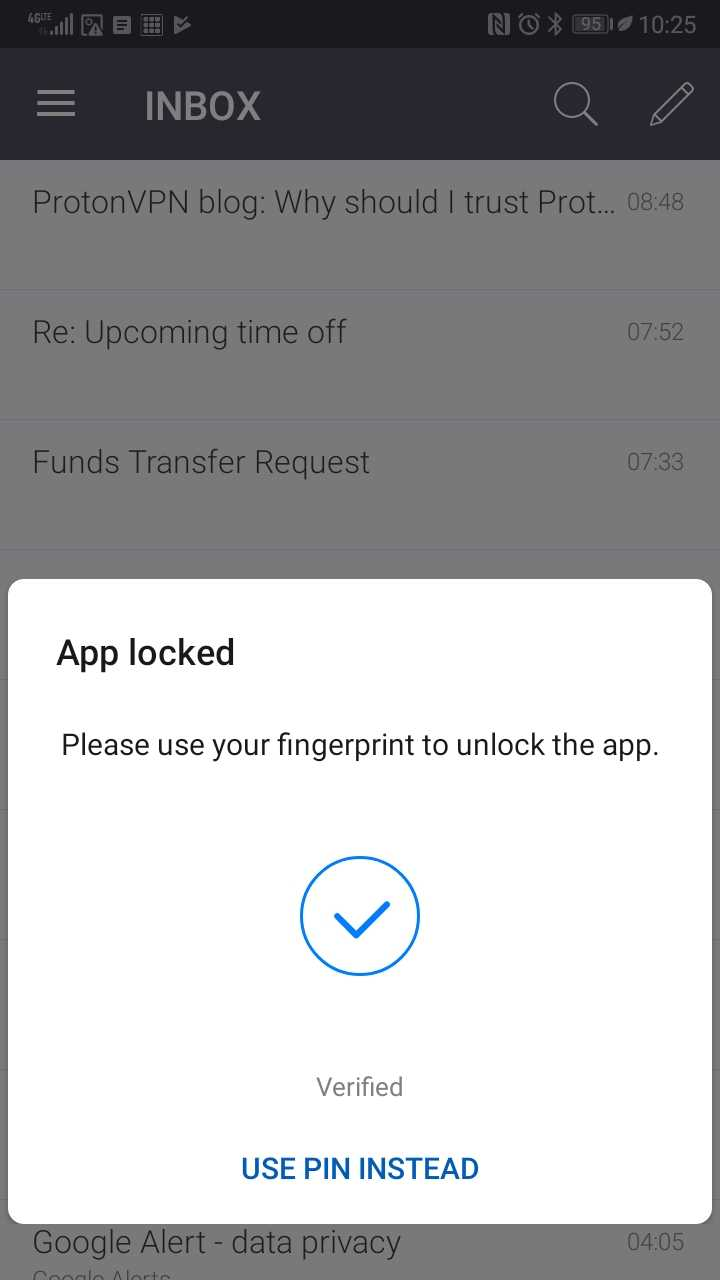Search the inbox
Image resolution: width=720 pixels, height=1280 pixels.
(575, 104)
